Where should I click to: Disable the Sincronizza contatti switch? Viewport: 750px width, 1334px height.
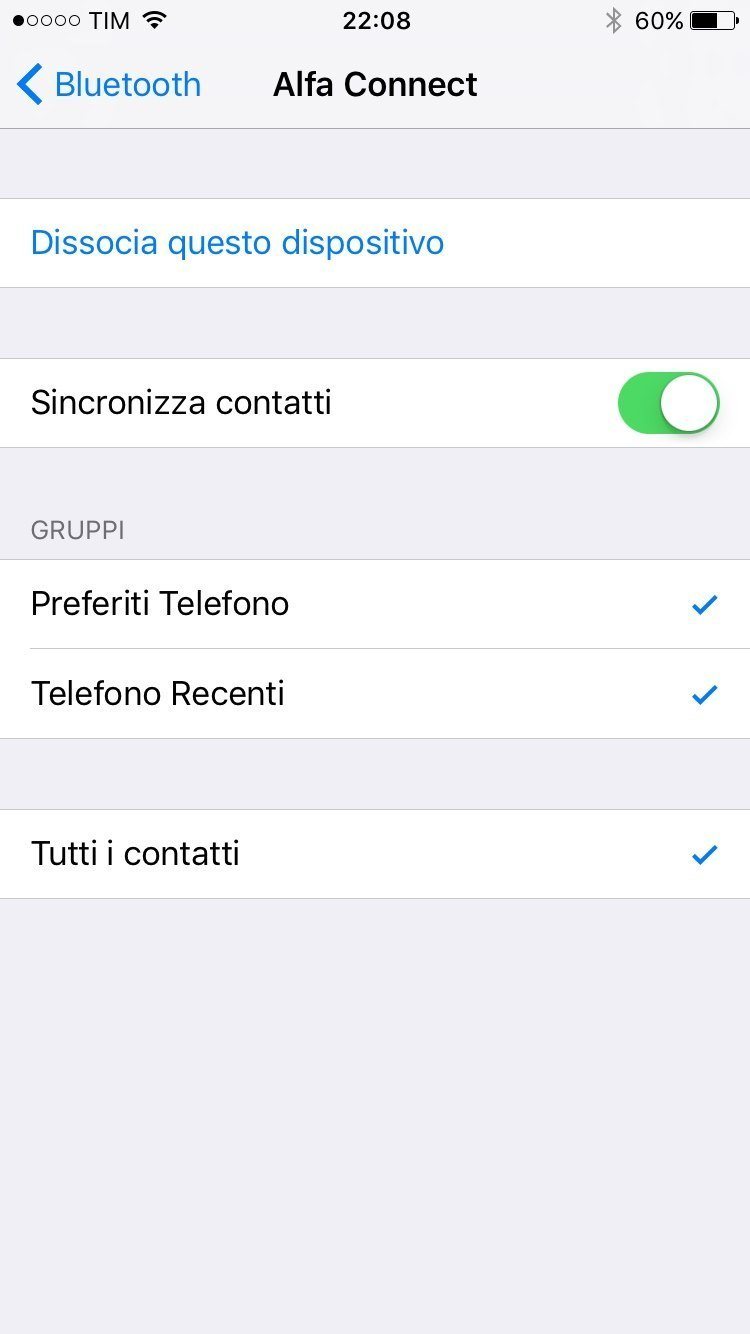click(x=668, y=403)
